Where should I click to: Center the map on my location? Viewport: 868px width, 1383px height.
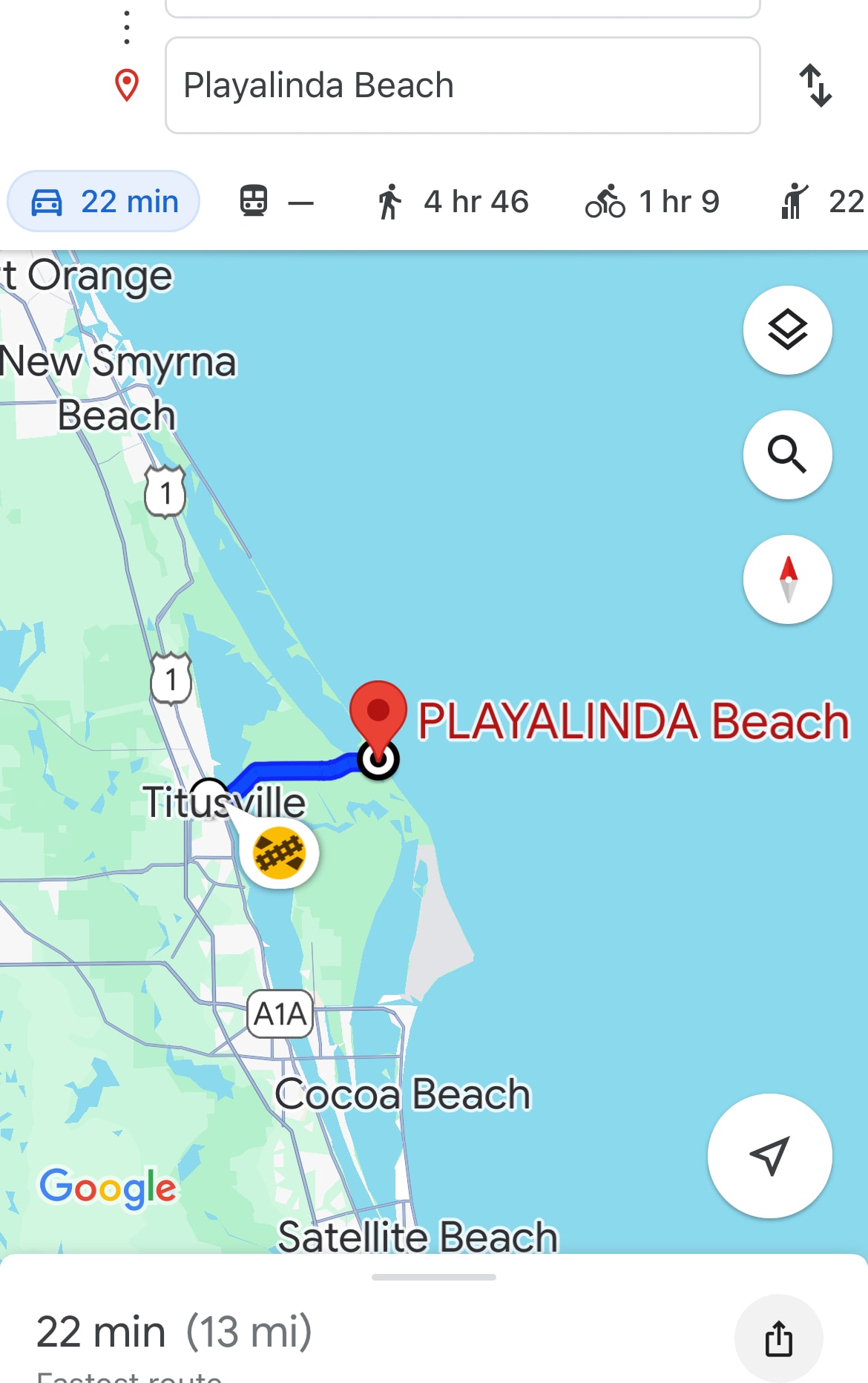(x=769, y=1155)
